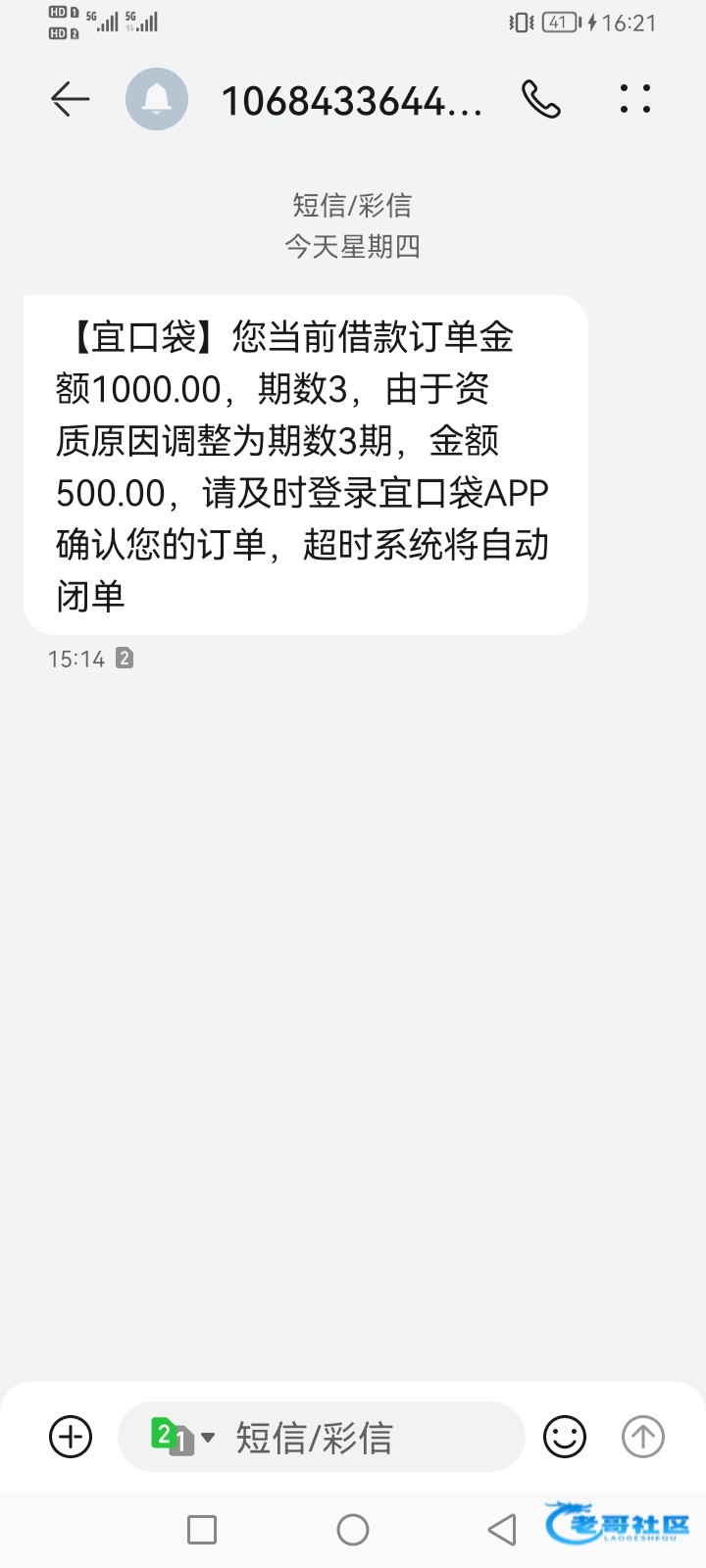Go to the home screen
This screenshot has height=1568, width=706.
pos(353,1529)
